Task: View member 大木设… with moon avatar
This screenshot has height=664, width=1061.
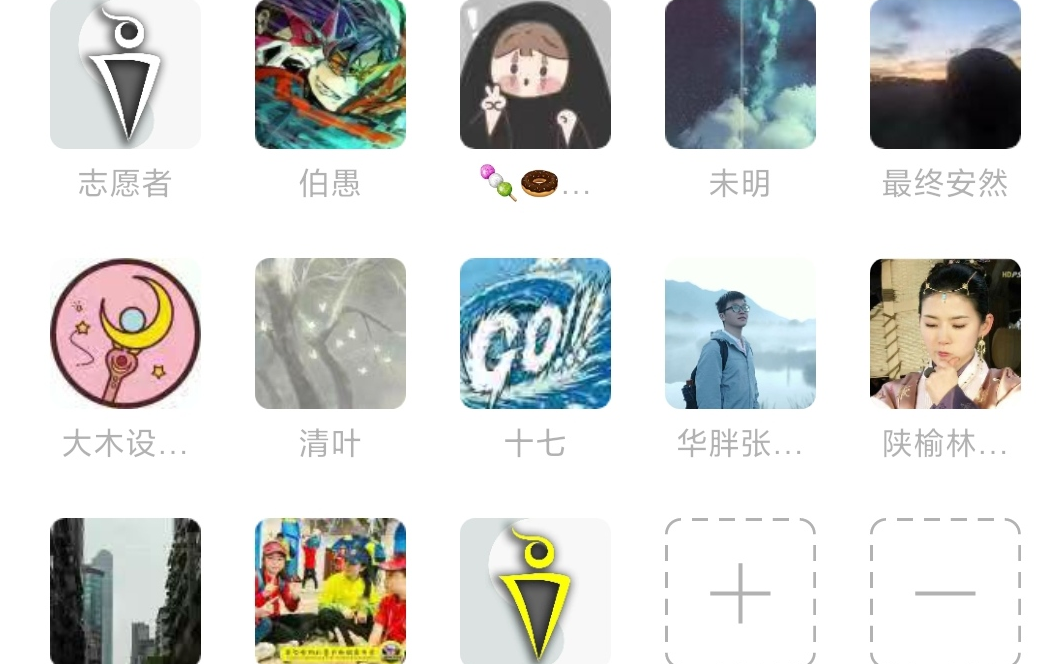Action: click(125, 334)
